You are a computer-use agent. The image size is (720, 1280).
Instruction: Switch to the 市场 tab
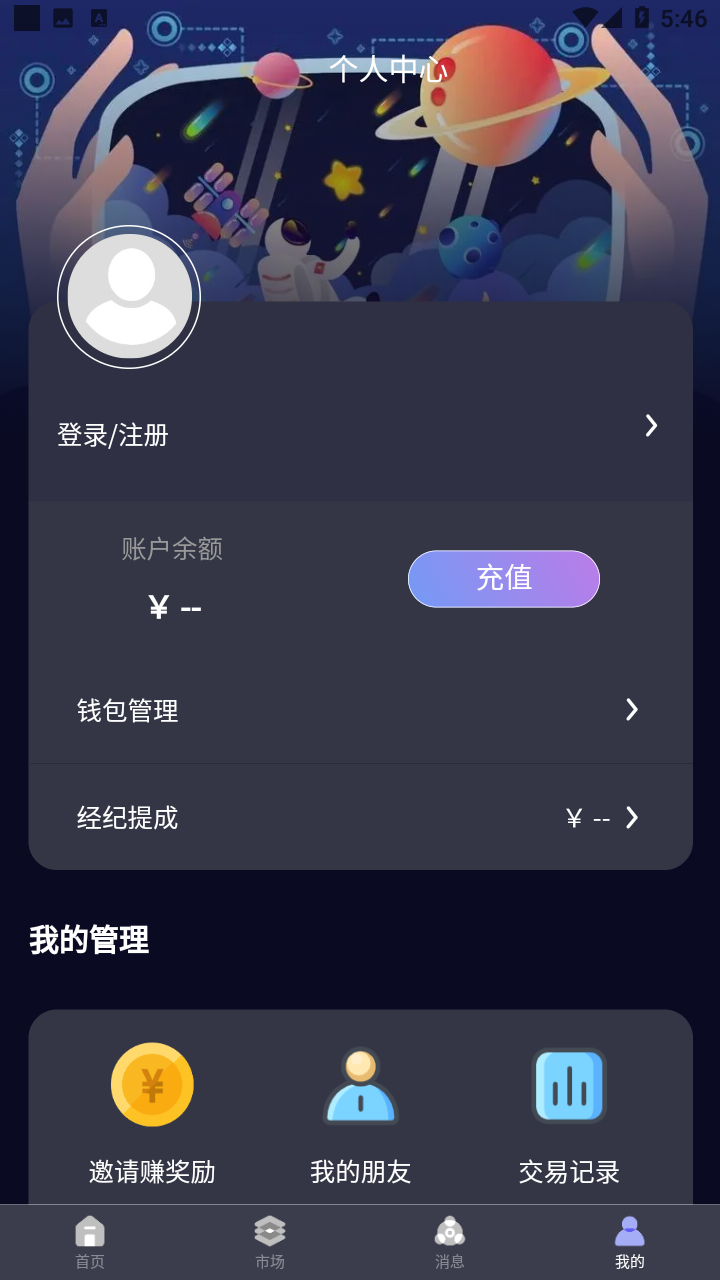(x=270, y=1240)
